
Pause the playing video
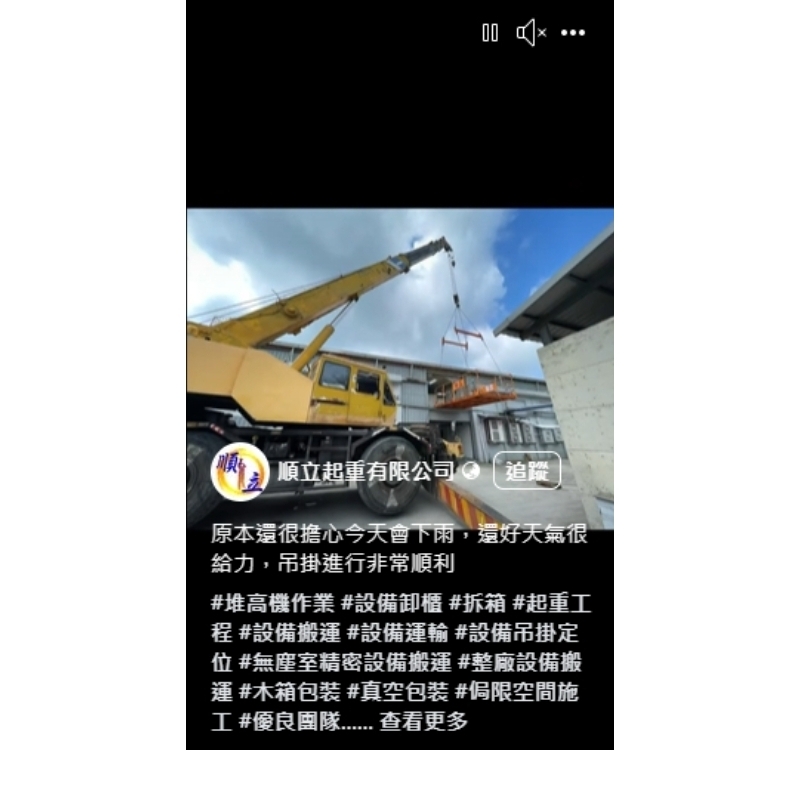490,33
